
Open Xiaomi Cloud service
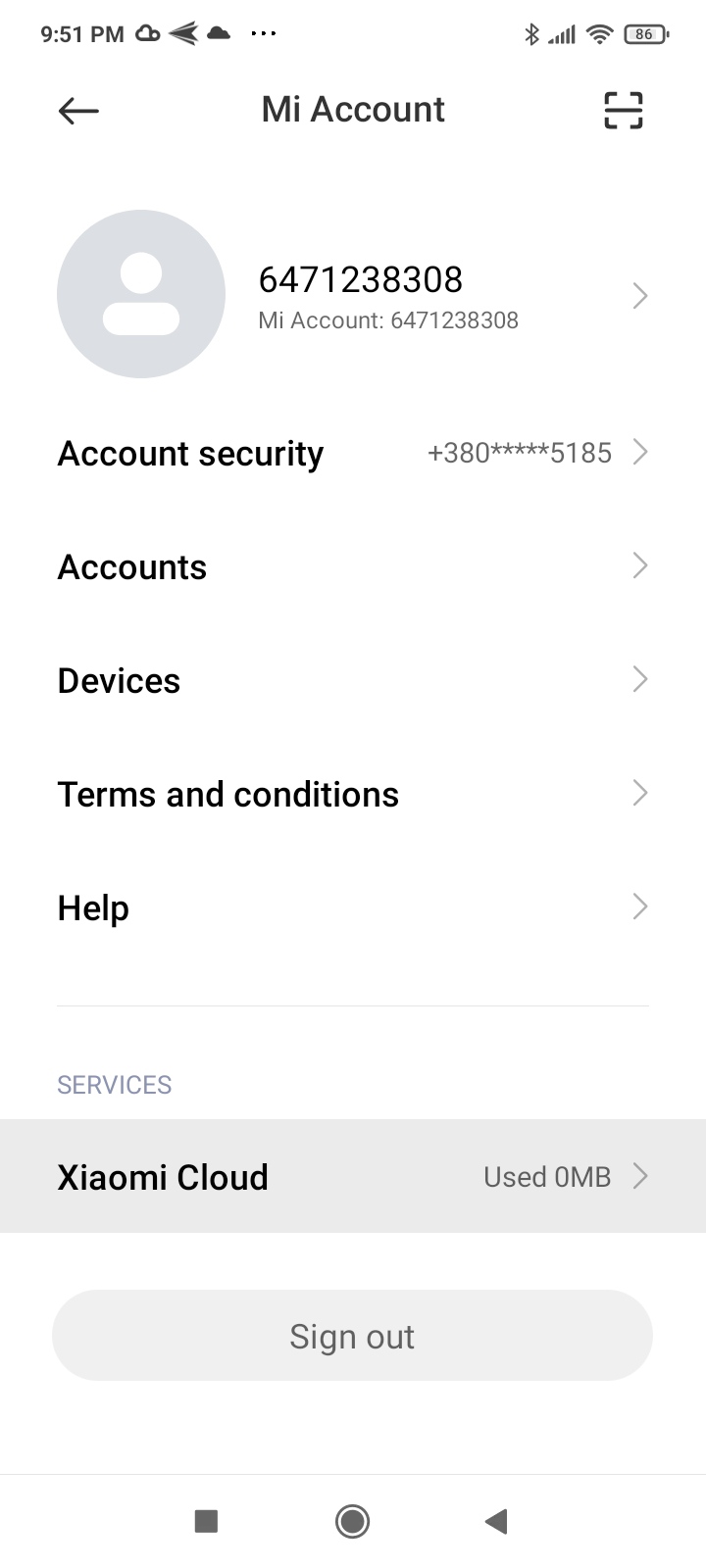pos(353,1176)
